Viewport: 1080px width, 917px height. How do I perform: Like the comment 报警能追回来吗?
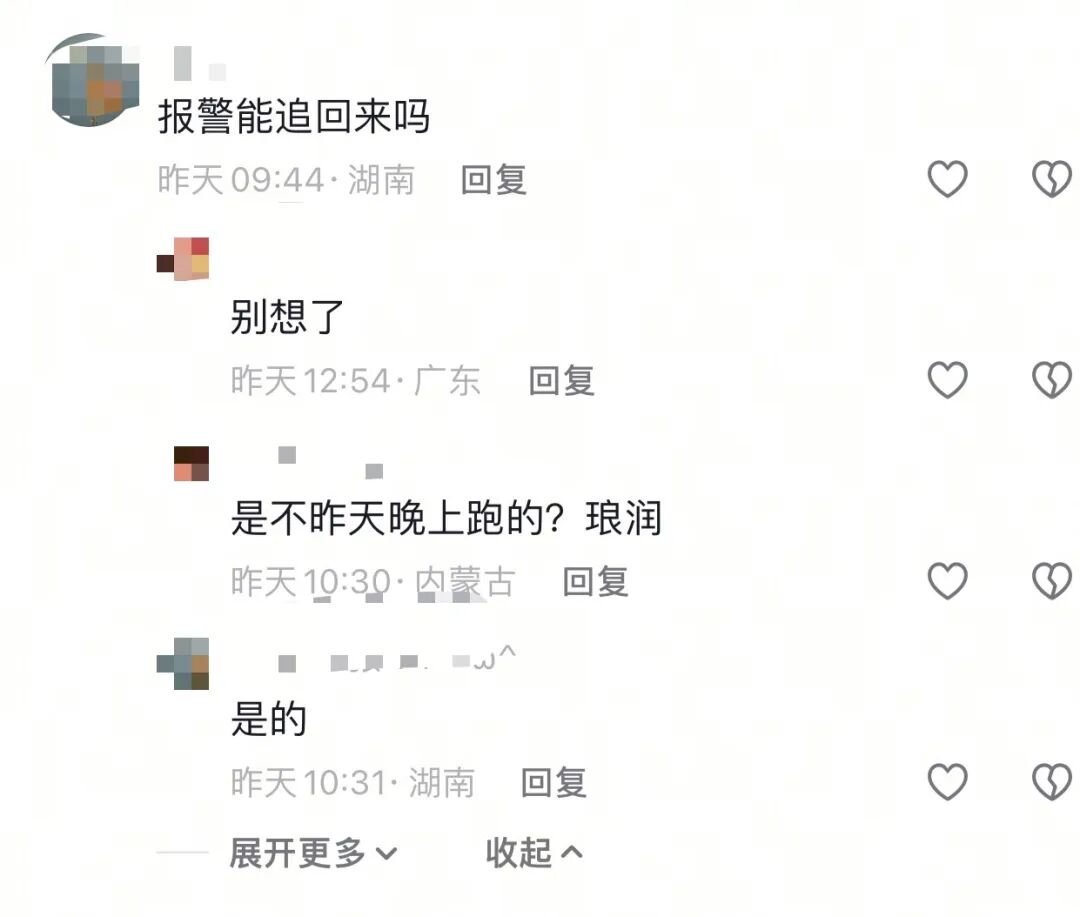pos(947,180)
